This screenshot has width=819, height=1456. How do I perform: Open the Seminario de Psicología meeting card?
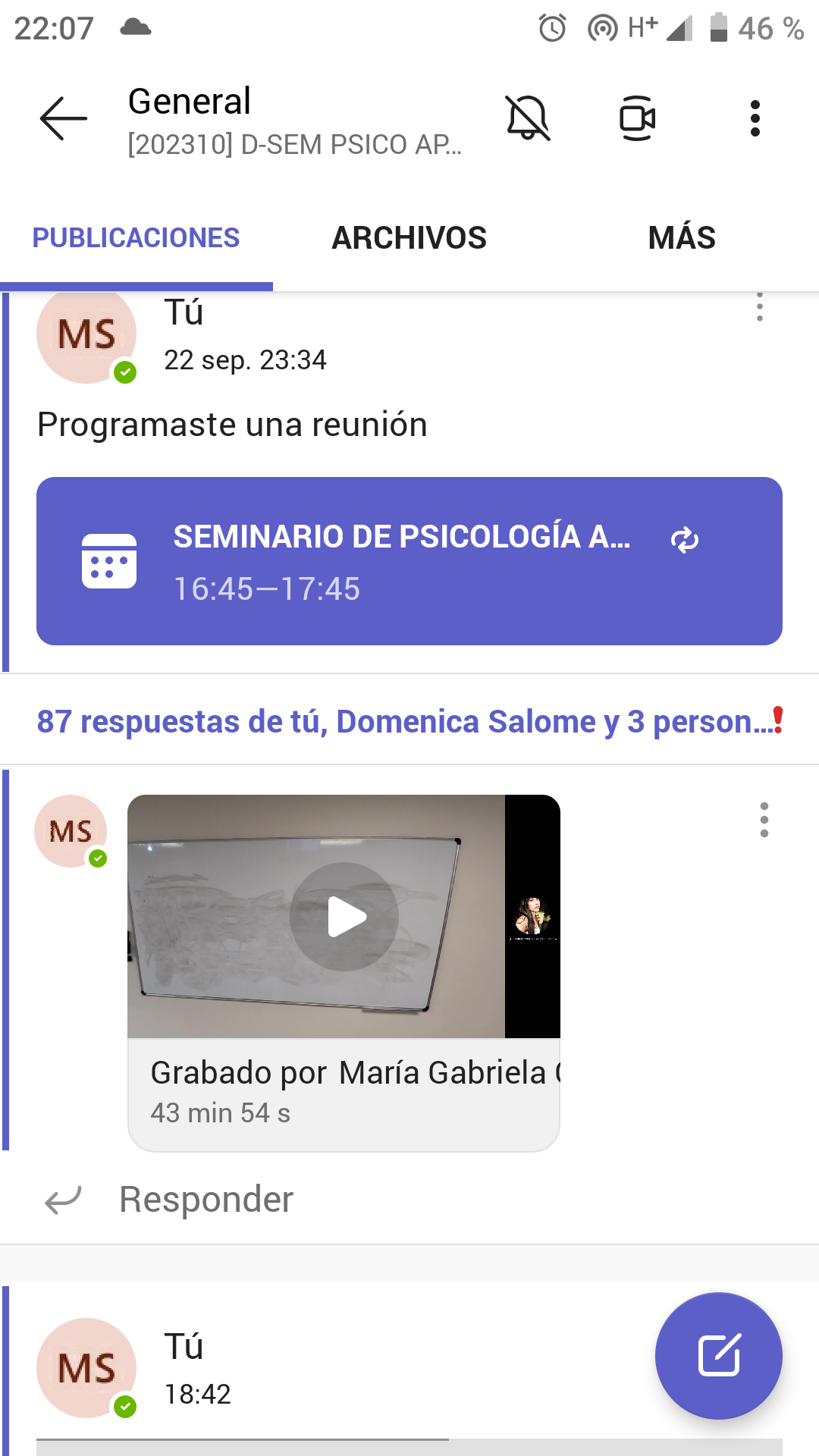[409, 561]
